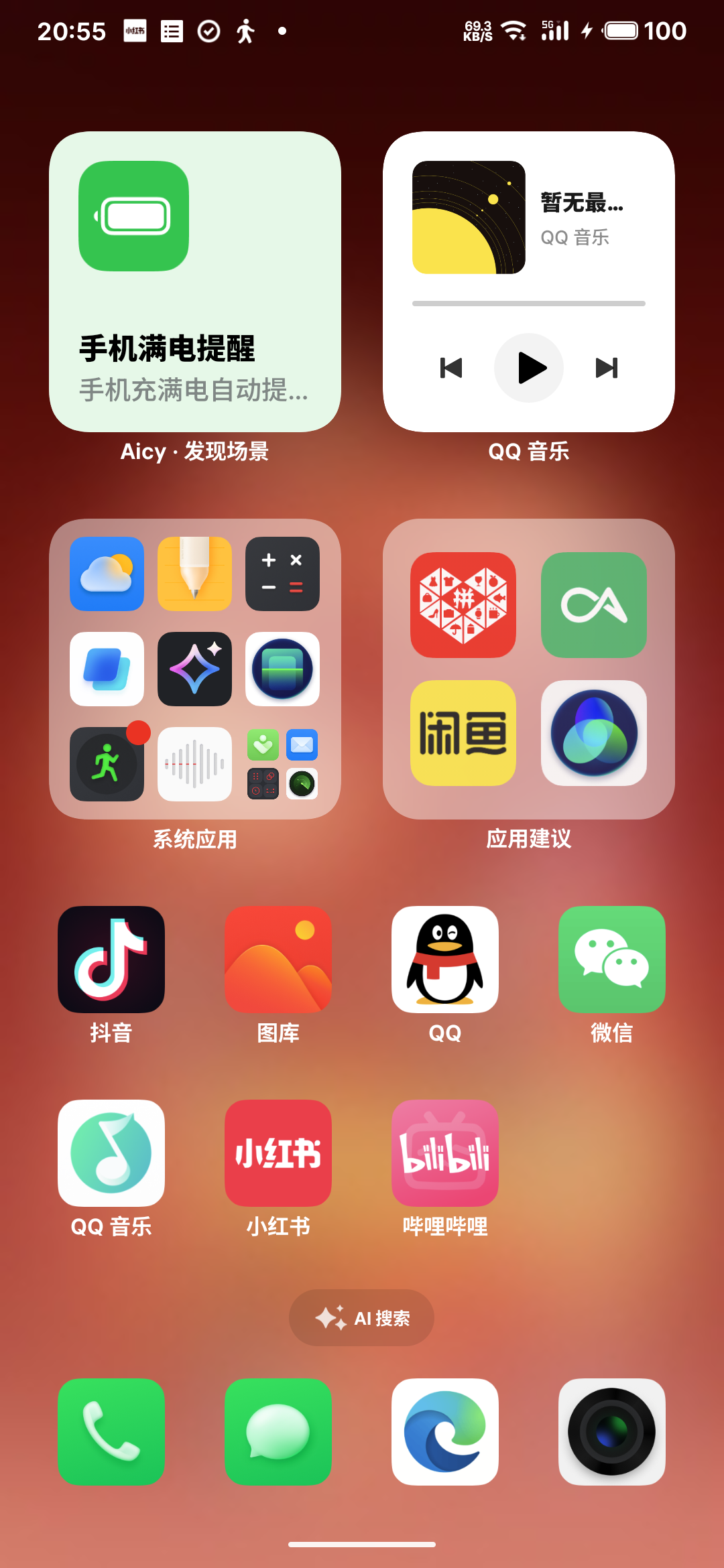
Task: Open the Camera app in the dock
Action: coord(612,1432)
